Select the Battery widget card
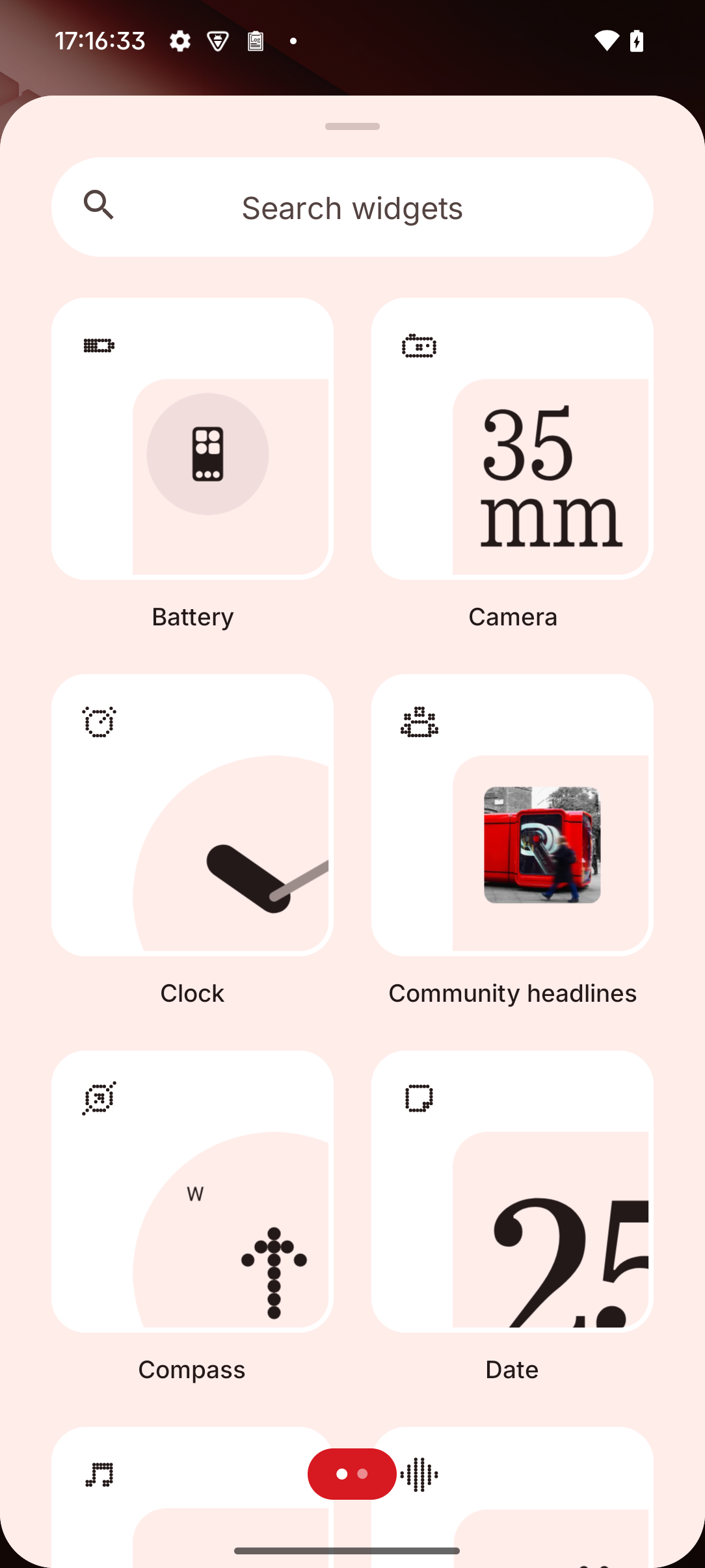705x1568 pixels. point(193,439)
